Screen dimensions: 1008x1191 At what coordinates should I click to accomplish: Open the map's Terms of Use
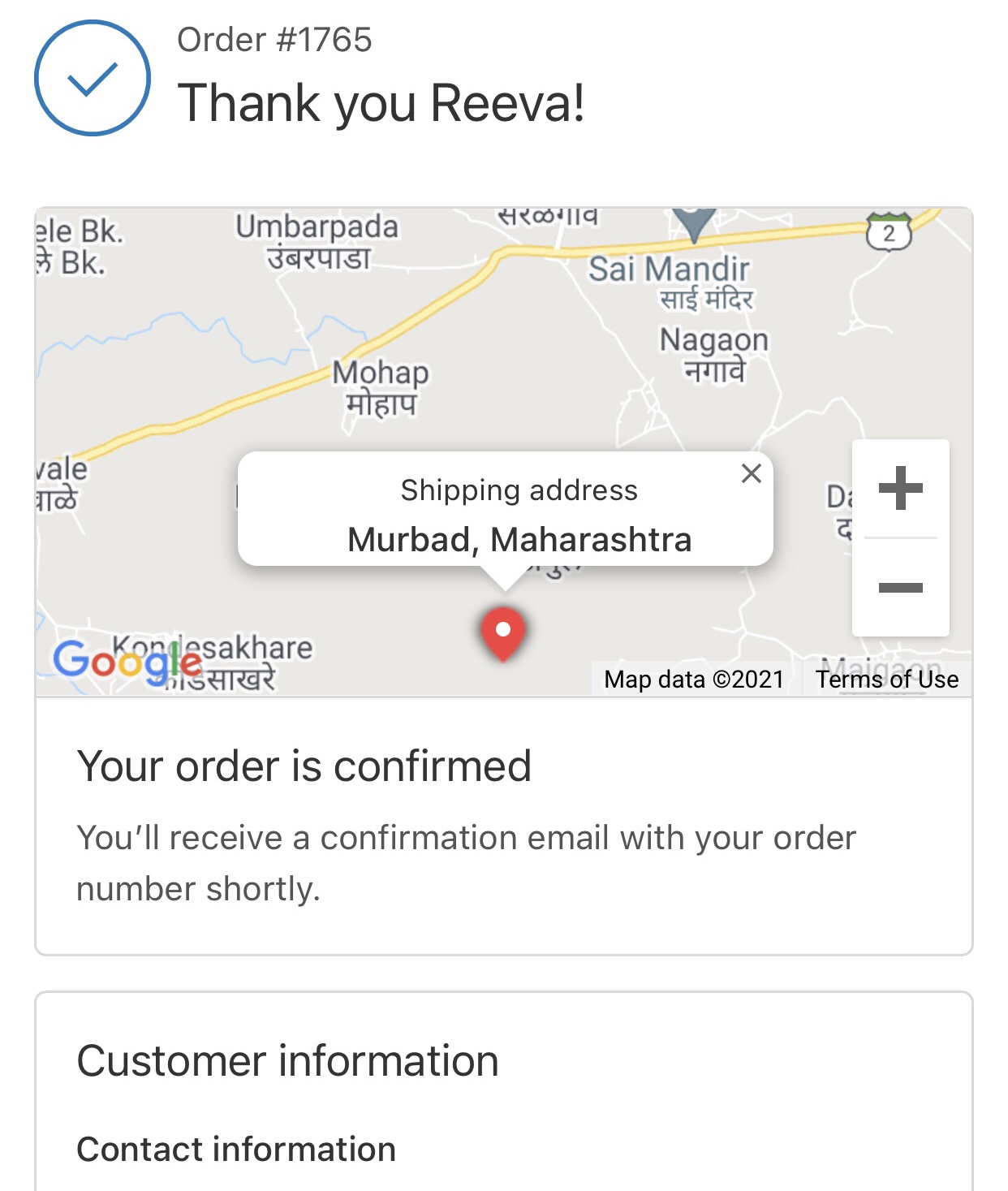pyautogui.click(x=886, y=679)
